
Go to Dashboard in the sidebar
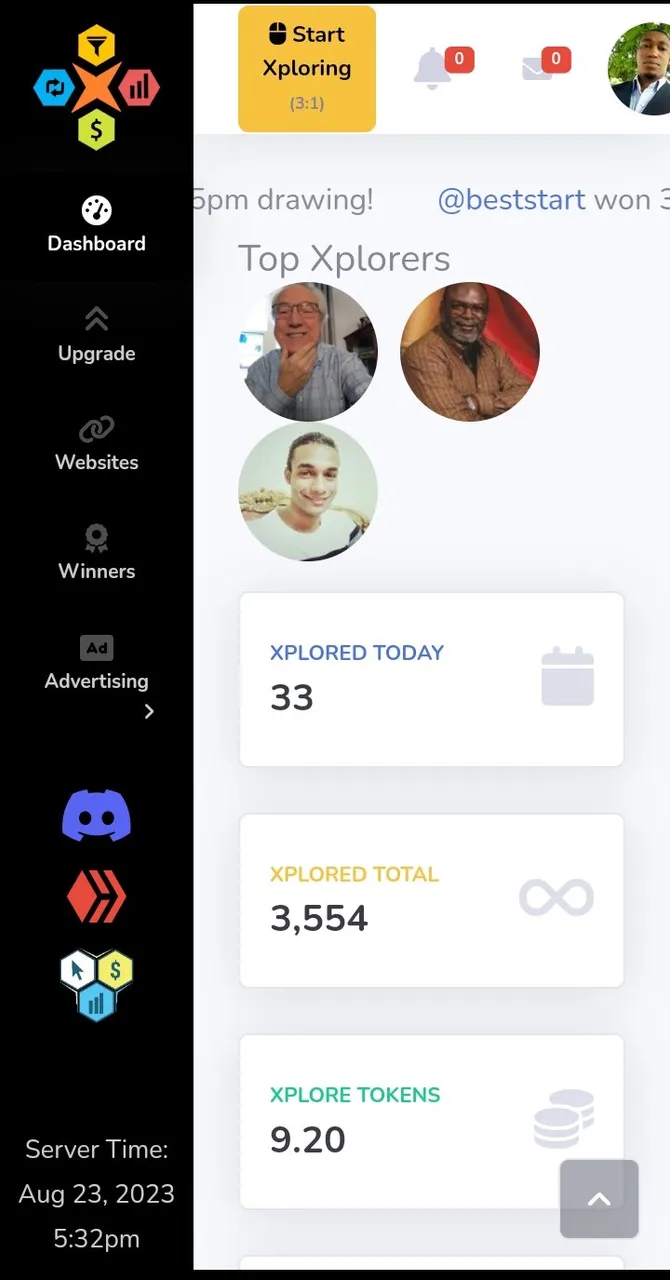96,224
